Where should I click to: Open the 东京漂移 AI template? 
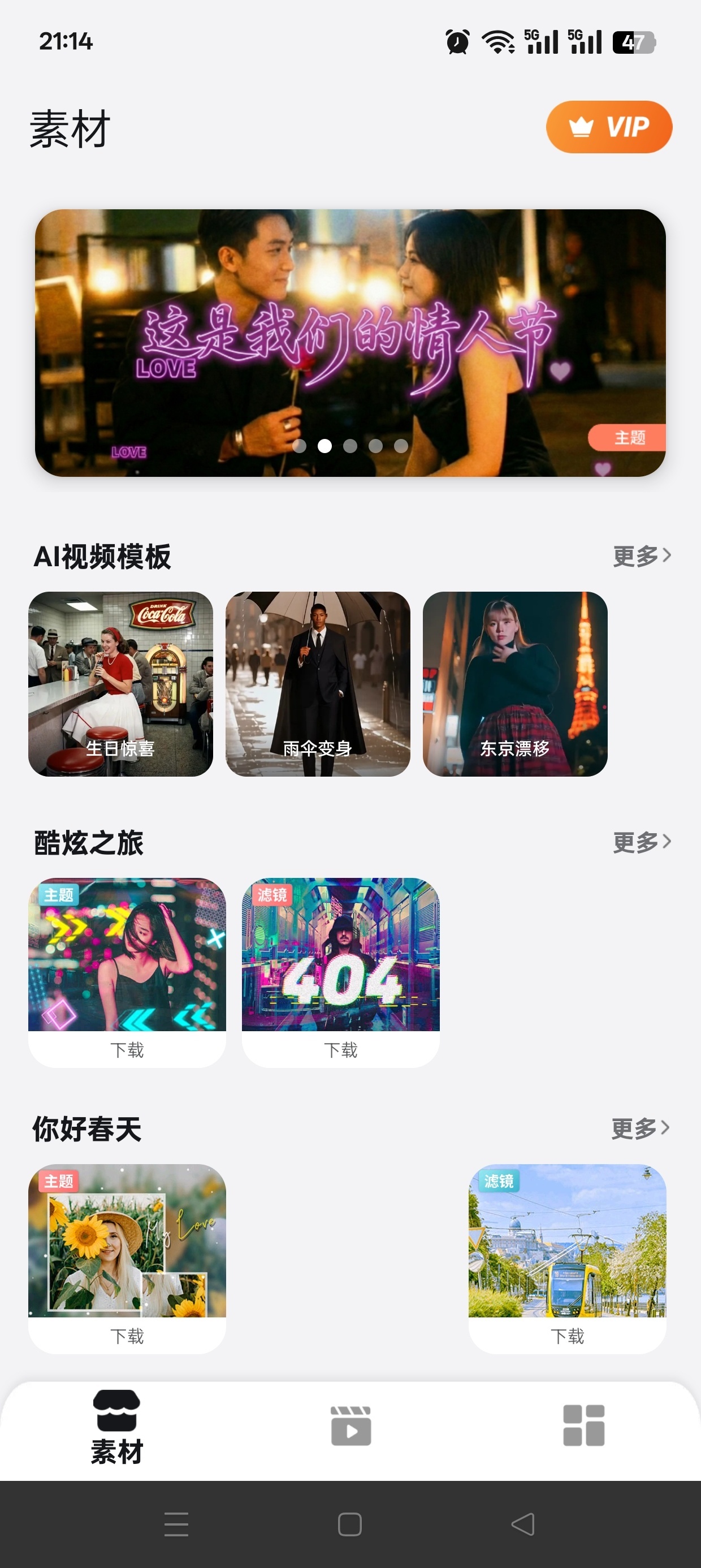(515, 683)
